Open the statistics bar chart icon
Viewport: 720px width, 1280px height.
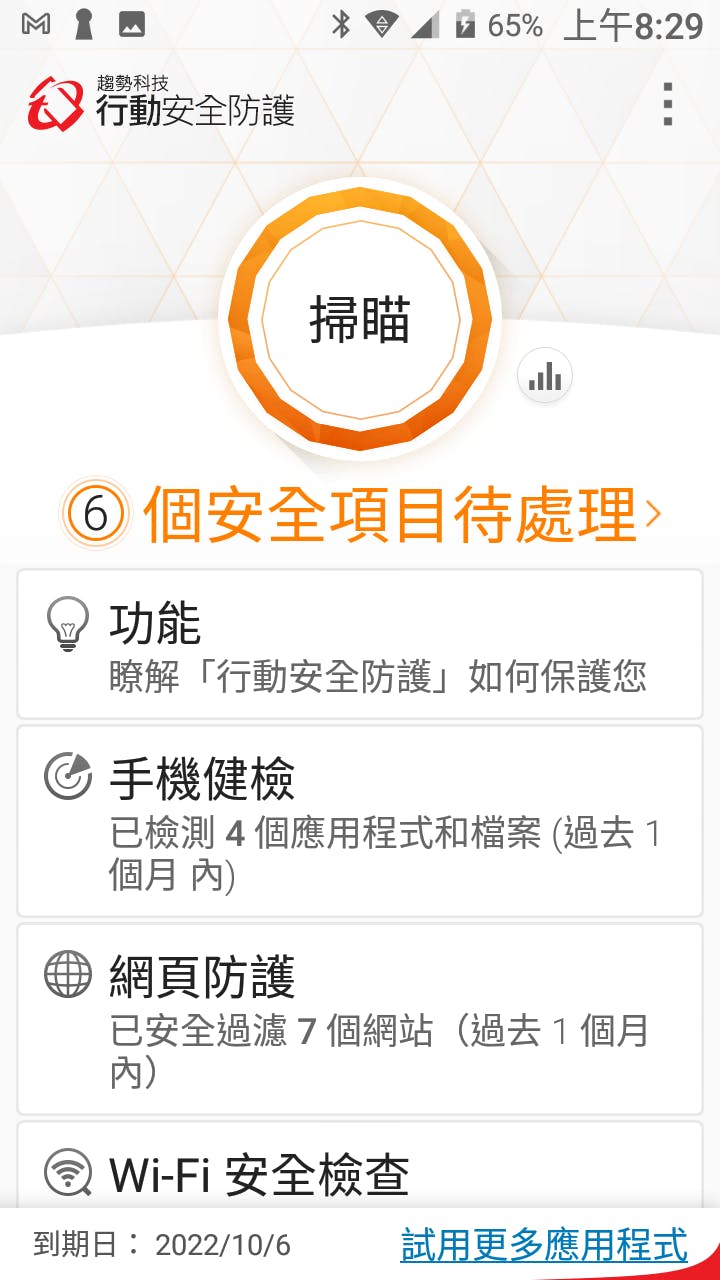point(545,377)
